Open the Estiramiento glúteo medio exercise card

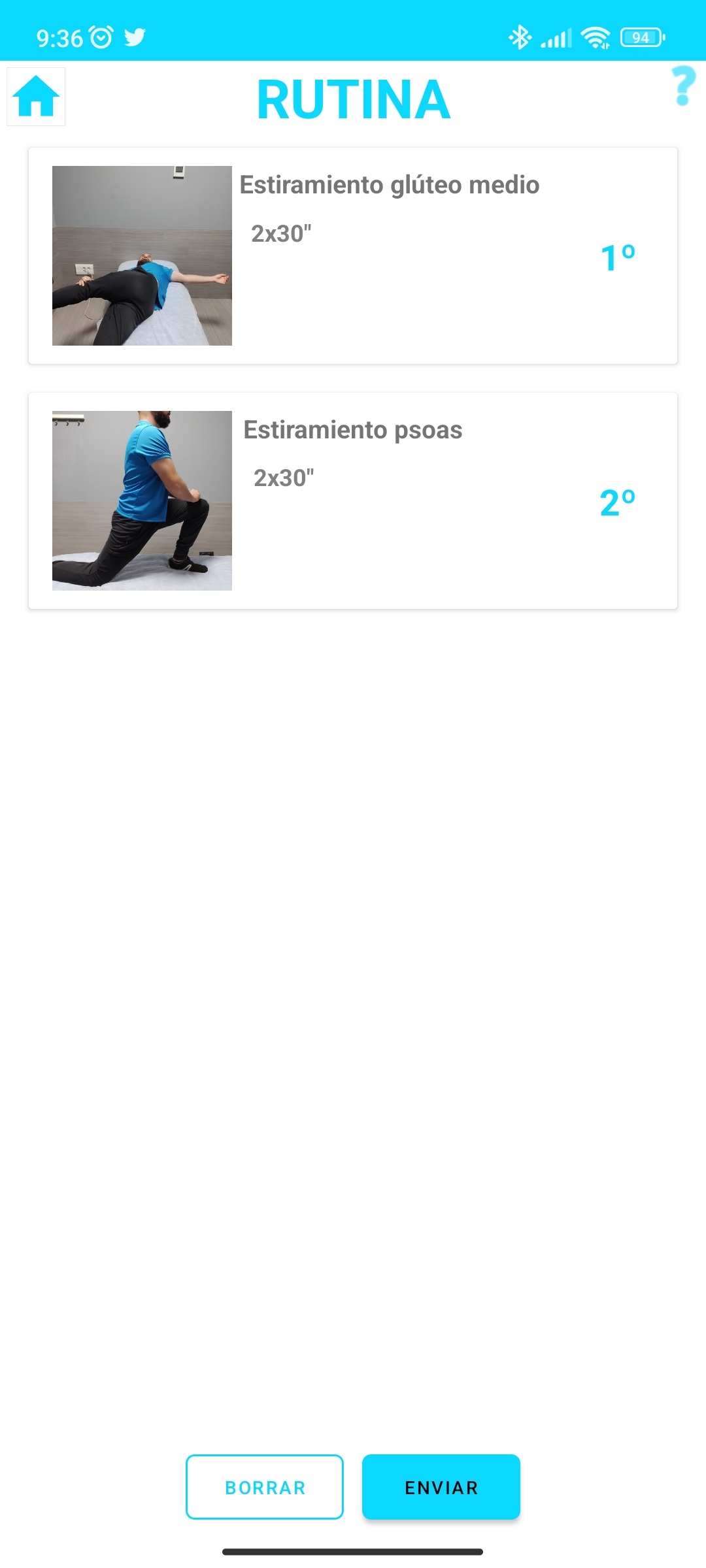pos(353,255)
